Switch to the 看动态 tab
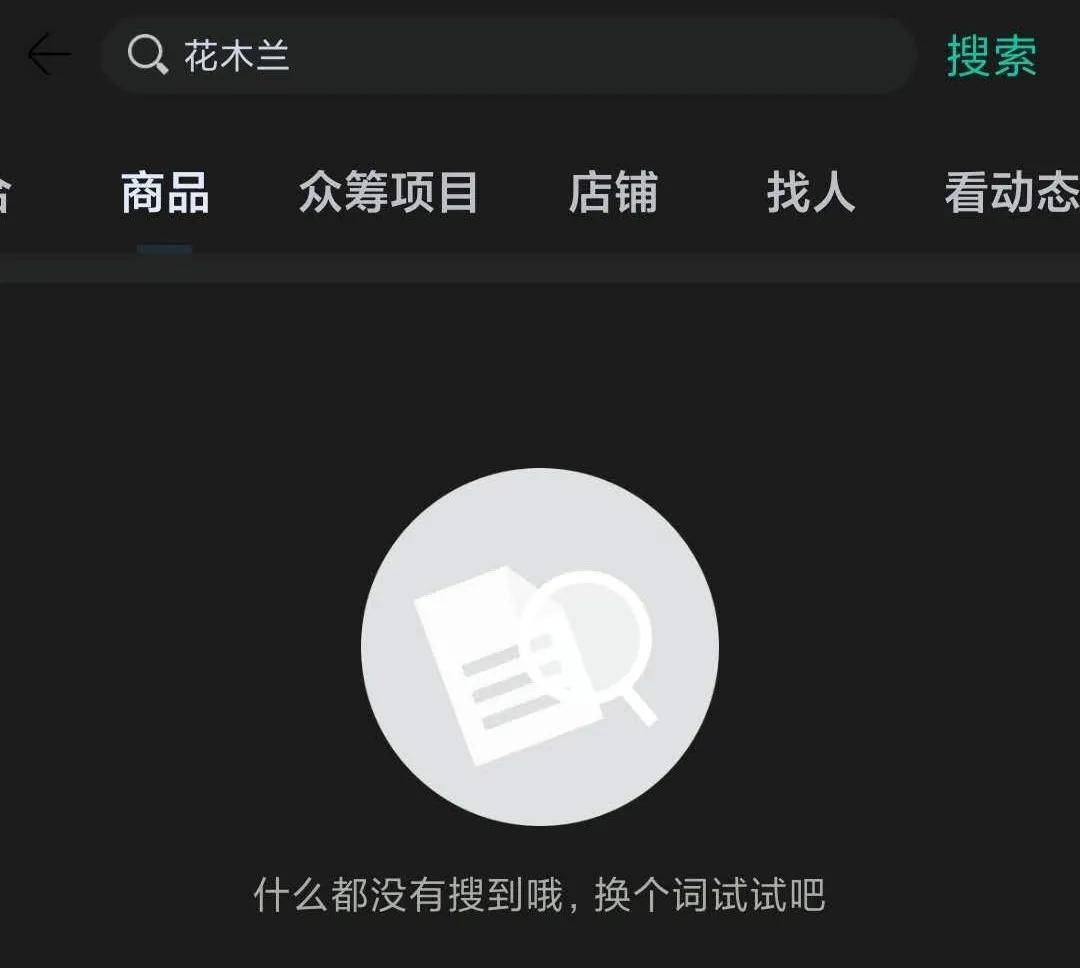 [x=1010, y=193]
